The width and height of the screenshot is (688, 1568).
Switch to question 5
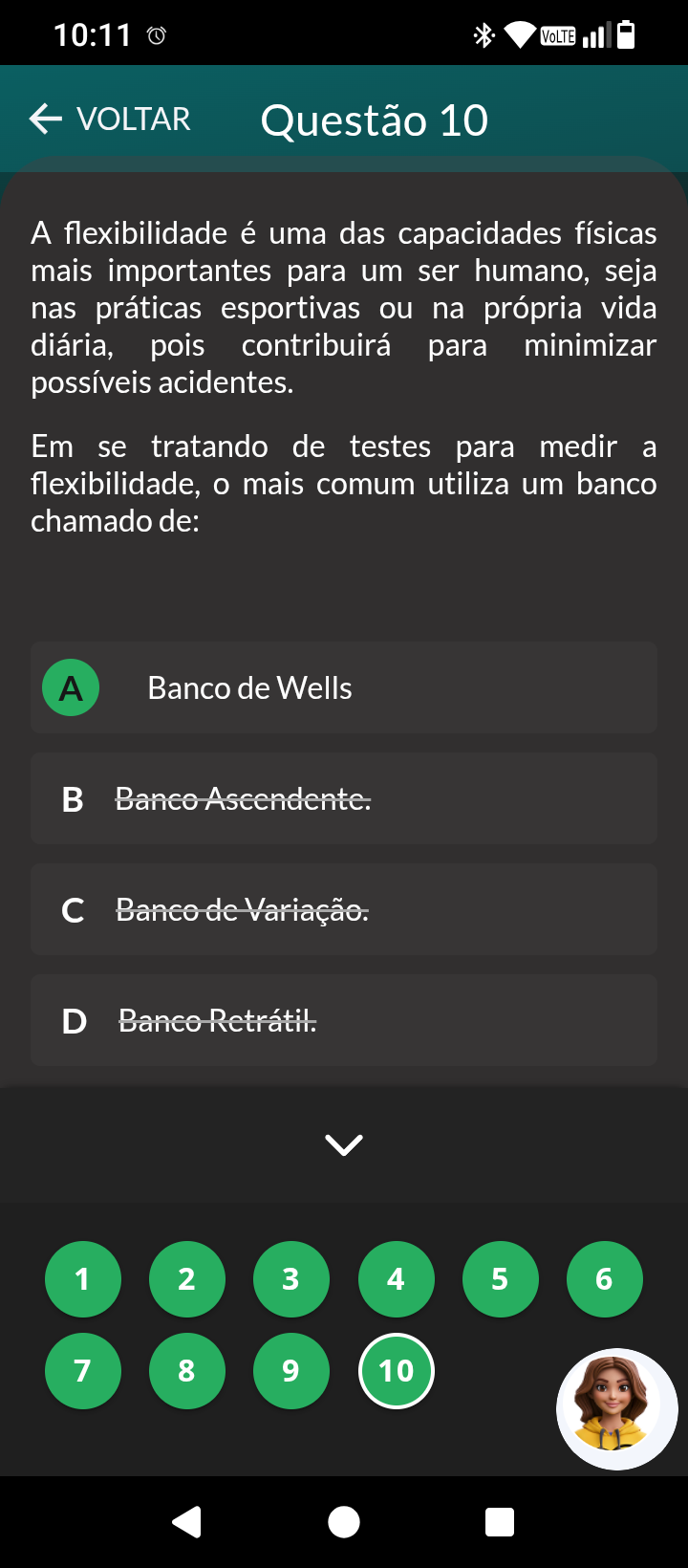pos(501,1279)
